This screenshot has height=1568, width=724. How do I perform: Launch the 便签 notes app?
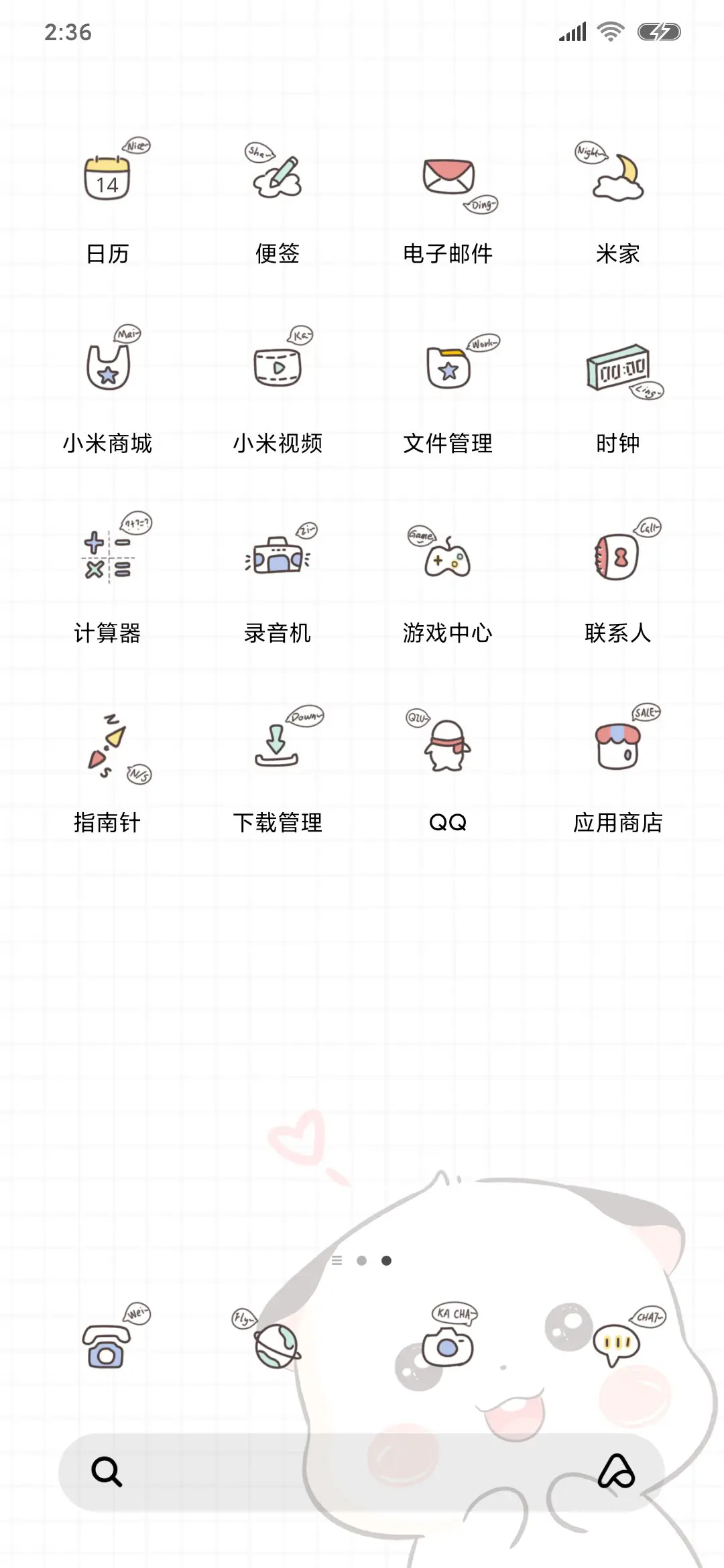(278, 176)
